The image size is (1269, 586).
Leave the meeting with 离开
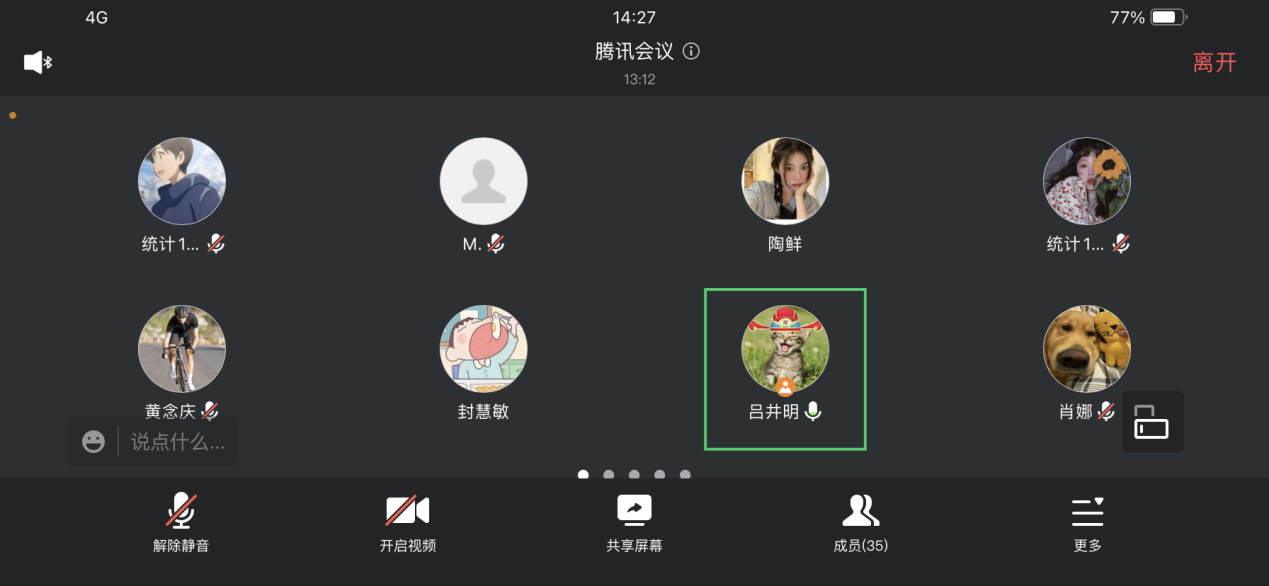click(x=1214, y=62)
